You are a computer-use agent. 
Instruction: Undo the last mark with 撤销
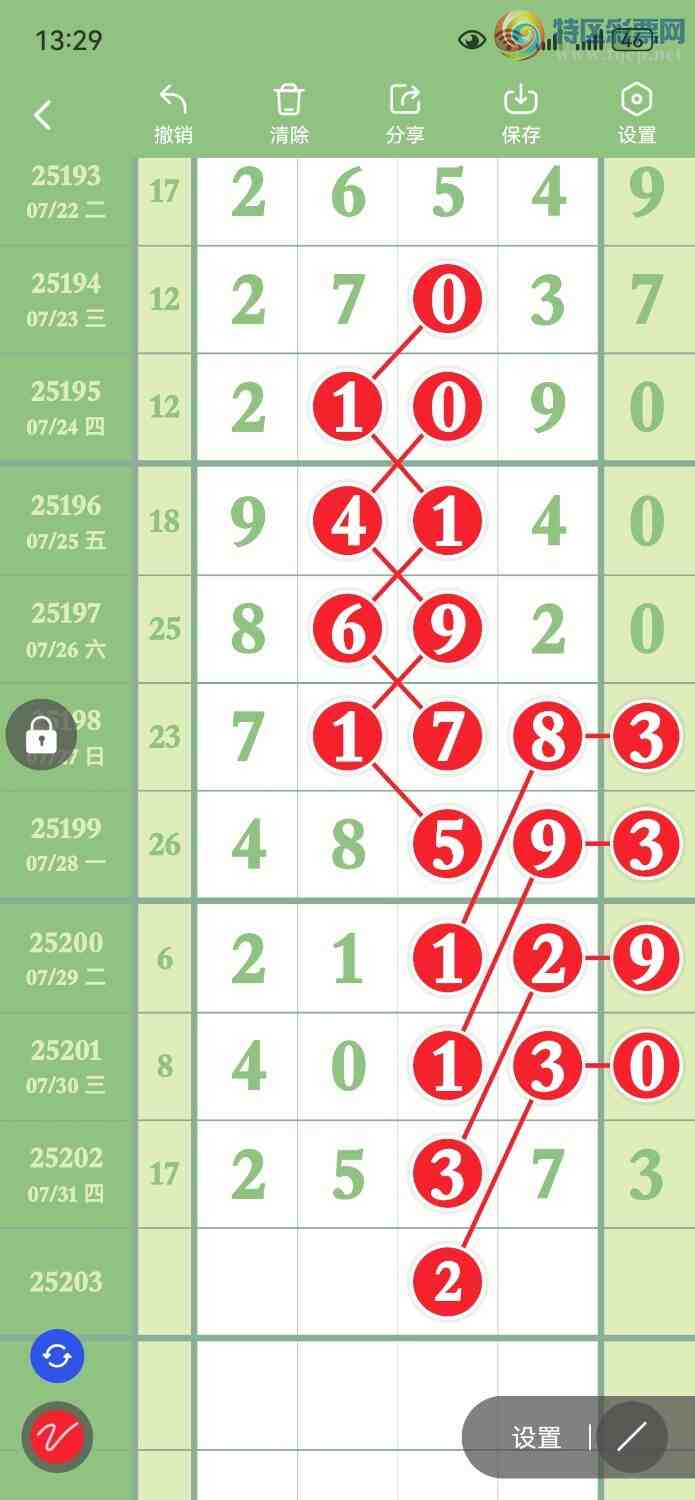click(173, 114)
